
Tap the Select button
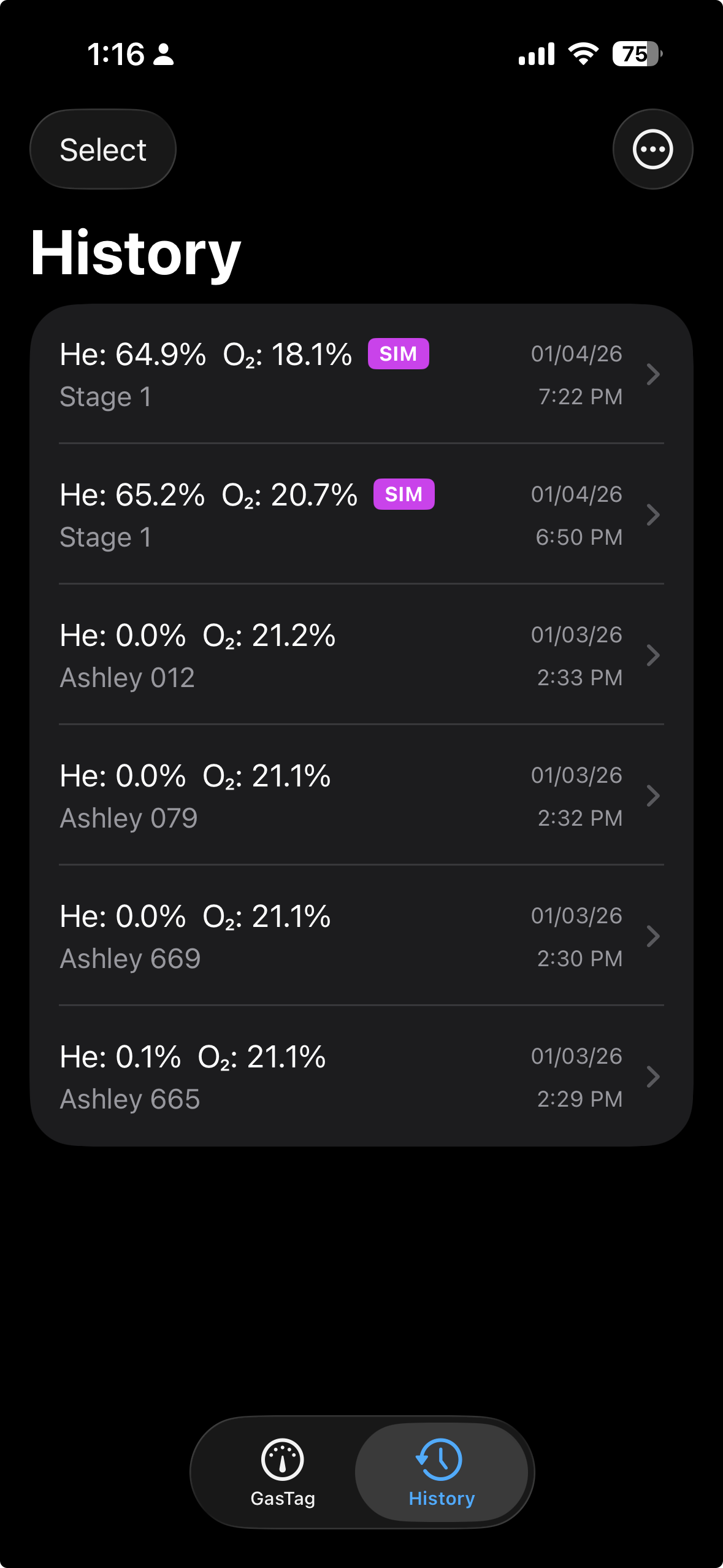click(x=102, y=148)
